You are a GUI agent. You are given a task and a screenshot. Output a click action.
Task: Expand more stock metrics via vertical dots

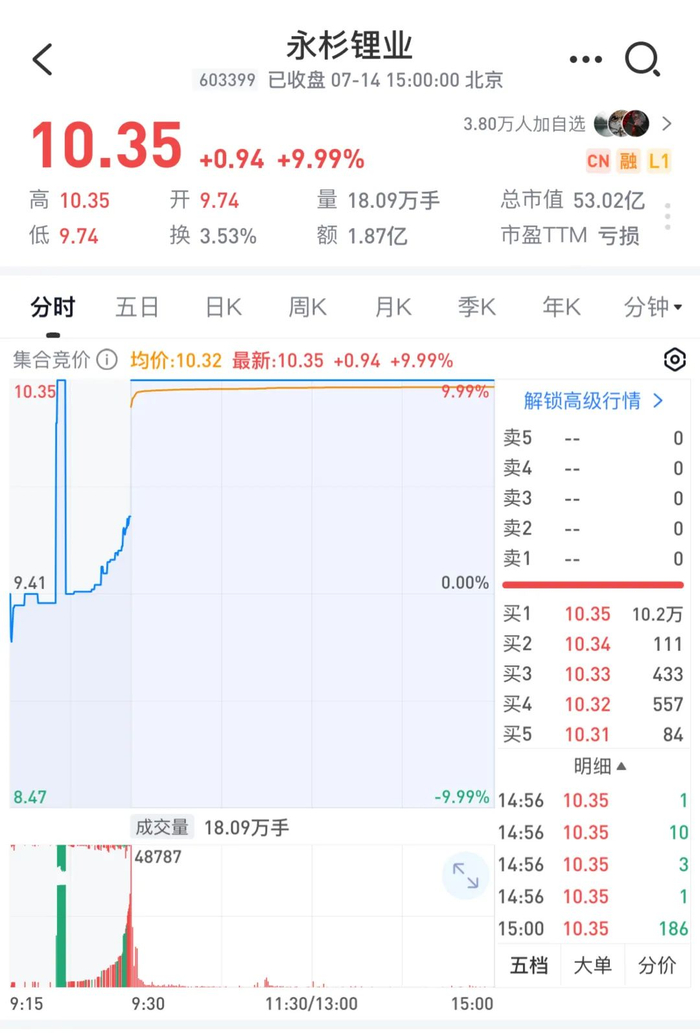click(668, 216)
